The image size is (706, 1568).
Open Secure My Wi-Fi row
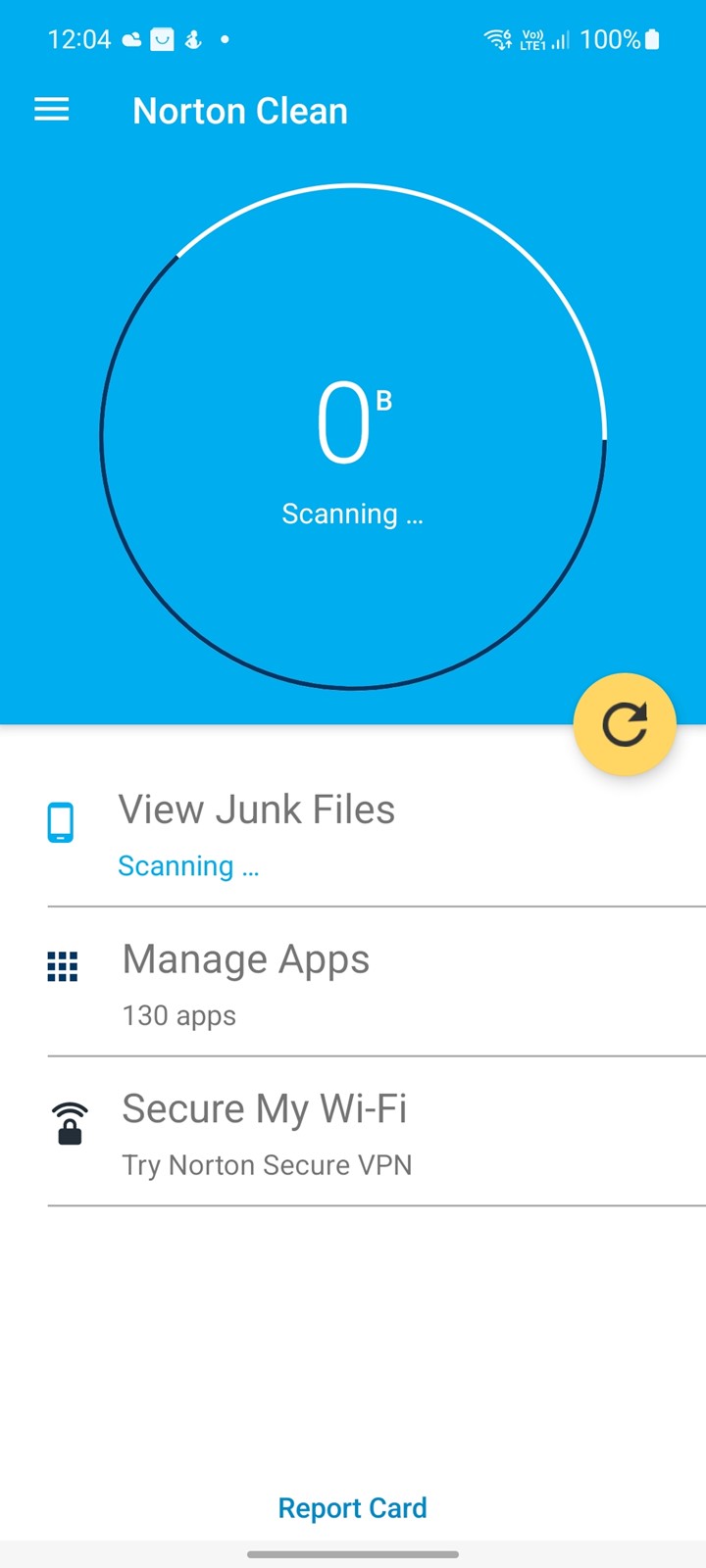click(x=353, y=1132)
